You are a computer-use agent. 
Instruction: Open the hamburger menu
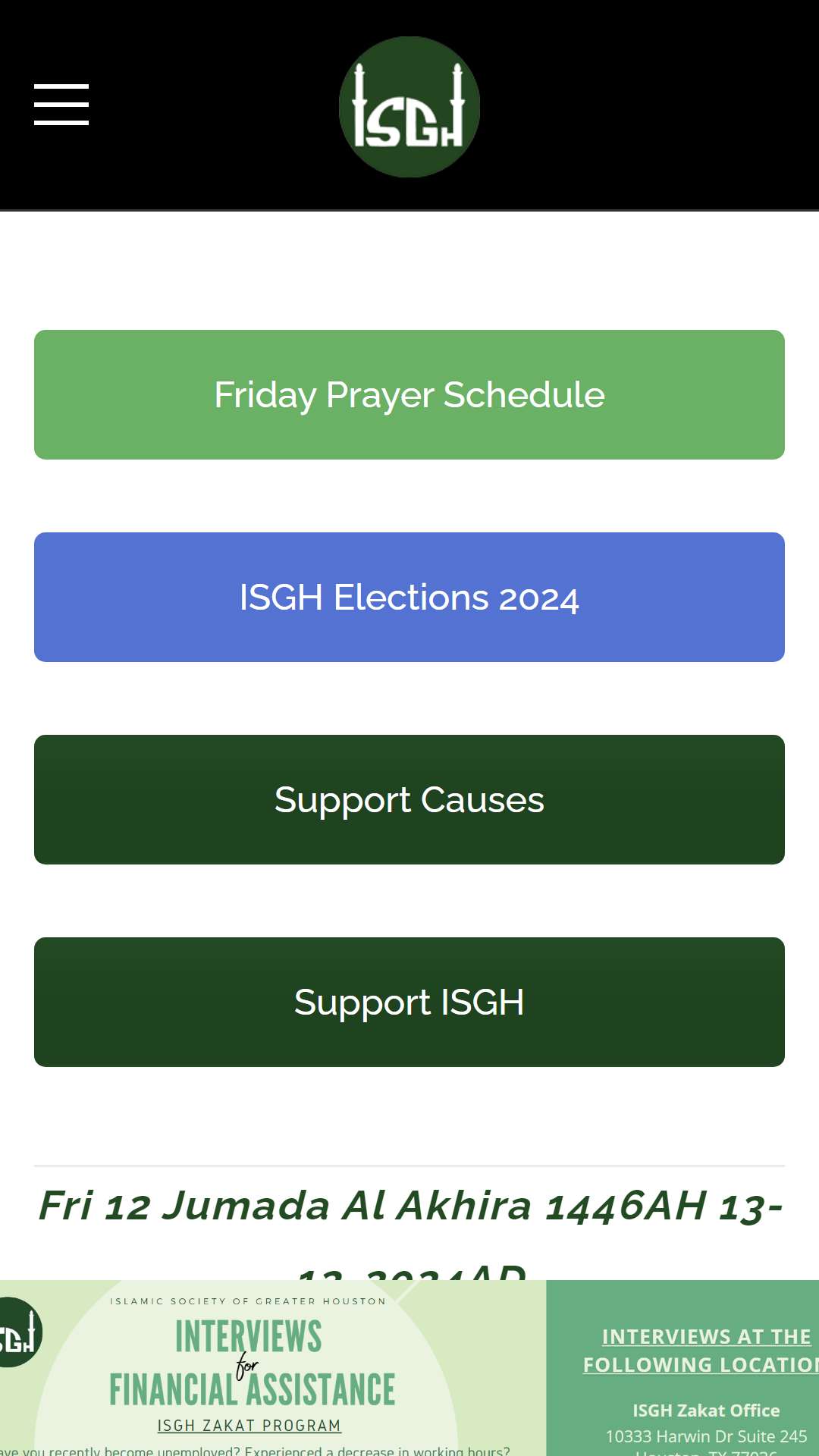point(61,105)
